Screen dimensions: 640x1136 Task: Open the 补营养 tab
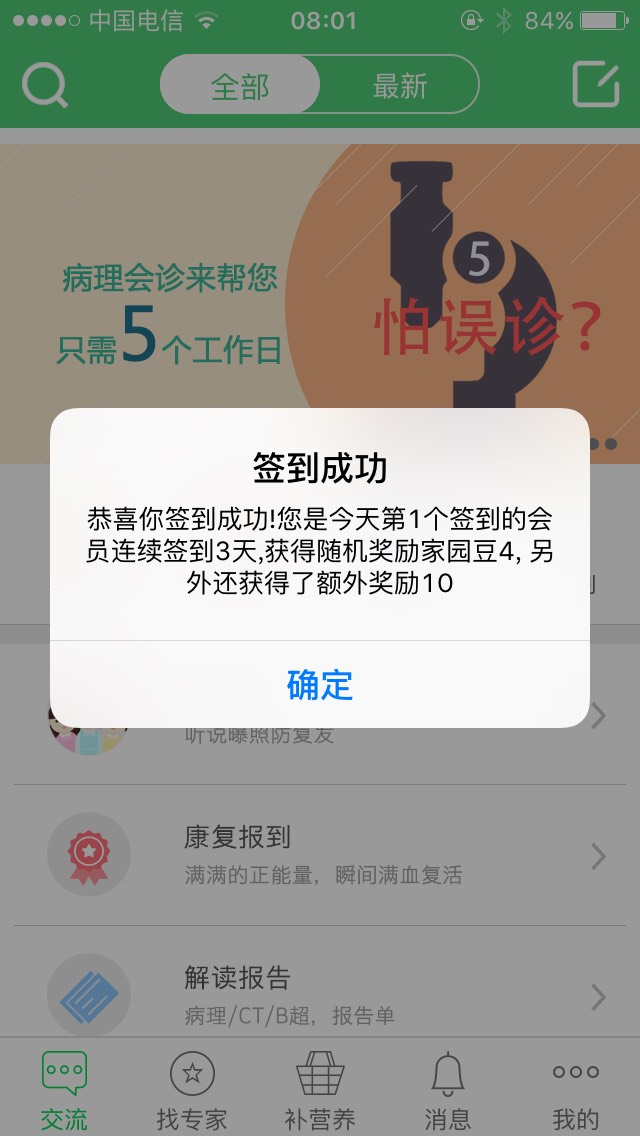tap(320, 1088)
